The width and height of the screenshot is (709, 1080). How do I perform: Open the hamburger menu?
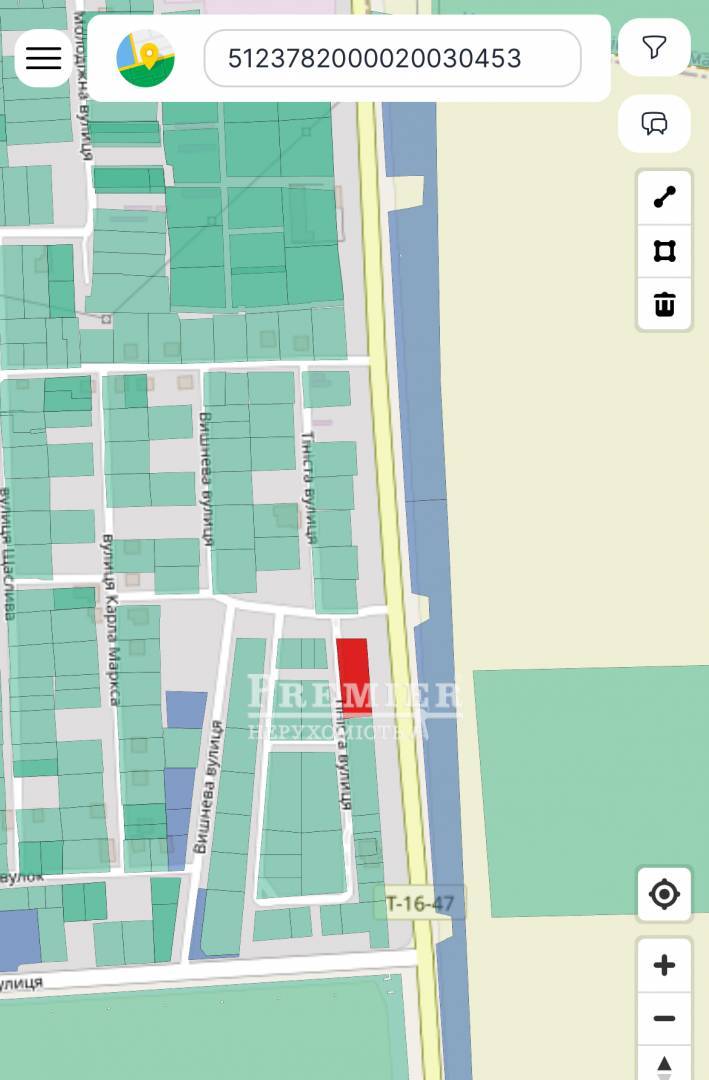point(43,58)
